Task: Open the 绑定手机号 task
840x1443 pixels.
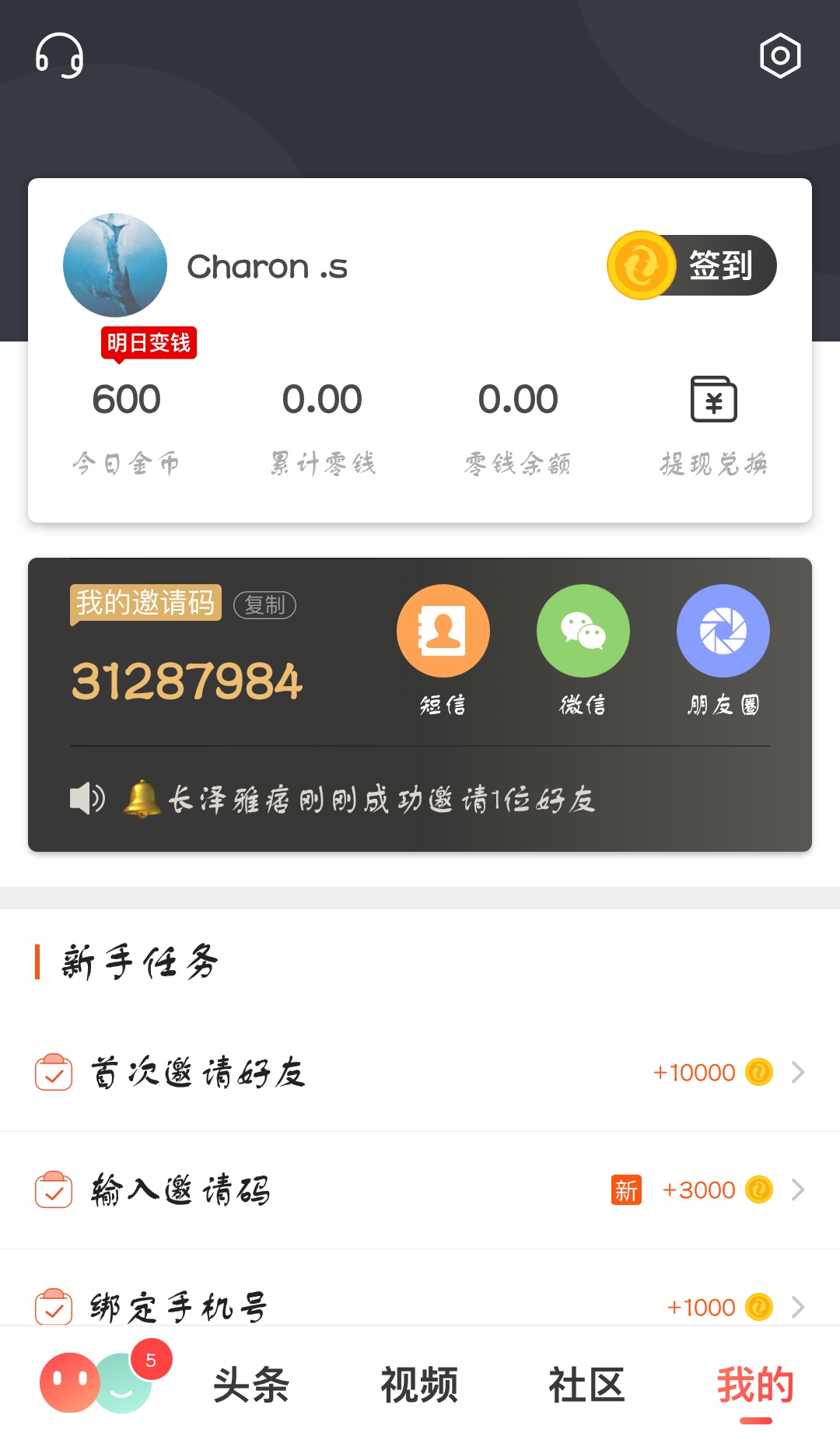Action: 420,1305
